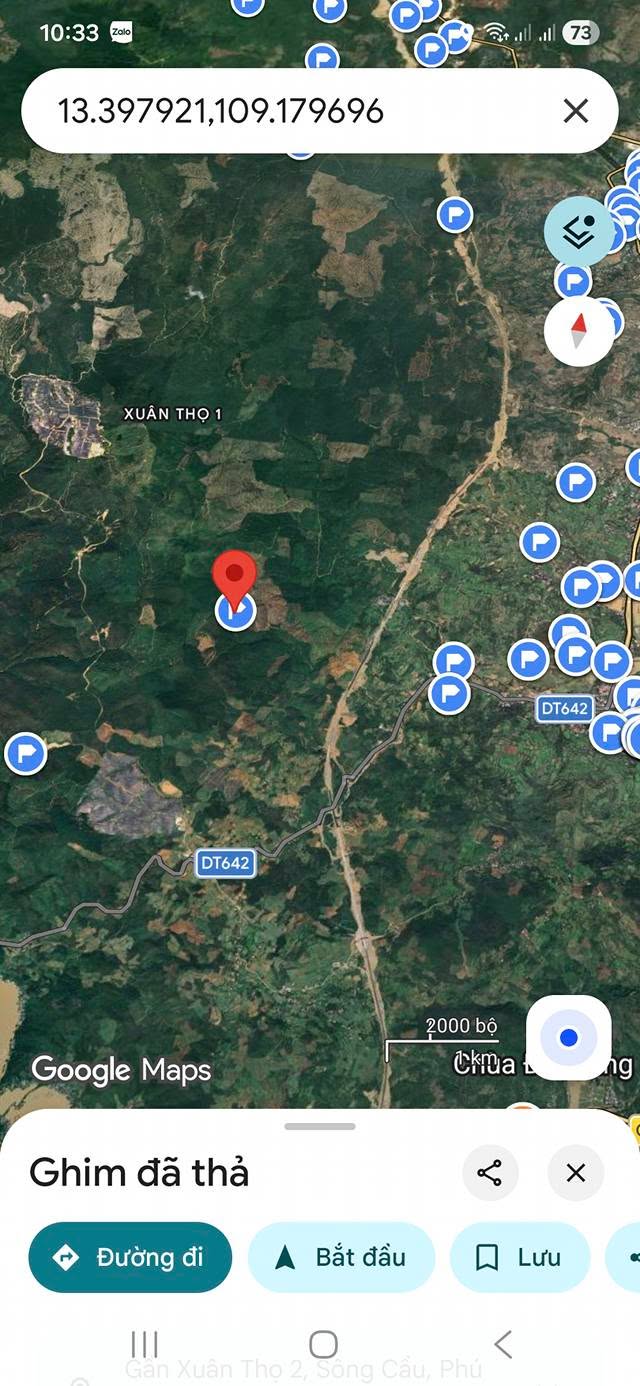Viewport: 640px width, 1386px height.
Task: Go back using the system back button
Action: pos(503,1344)
